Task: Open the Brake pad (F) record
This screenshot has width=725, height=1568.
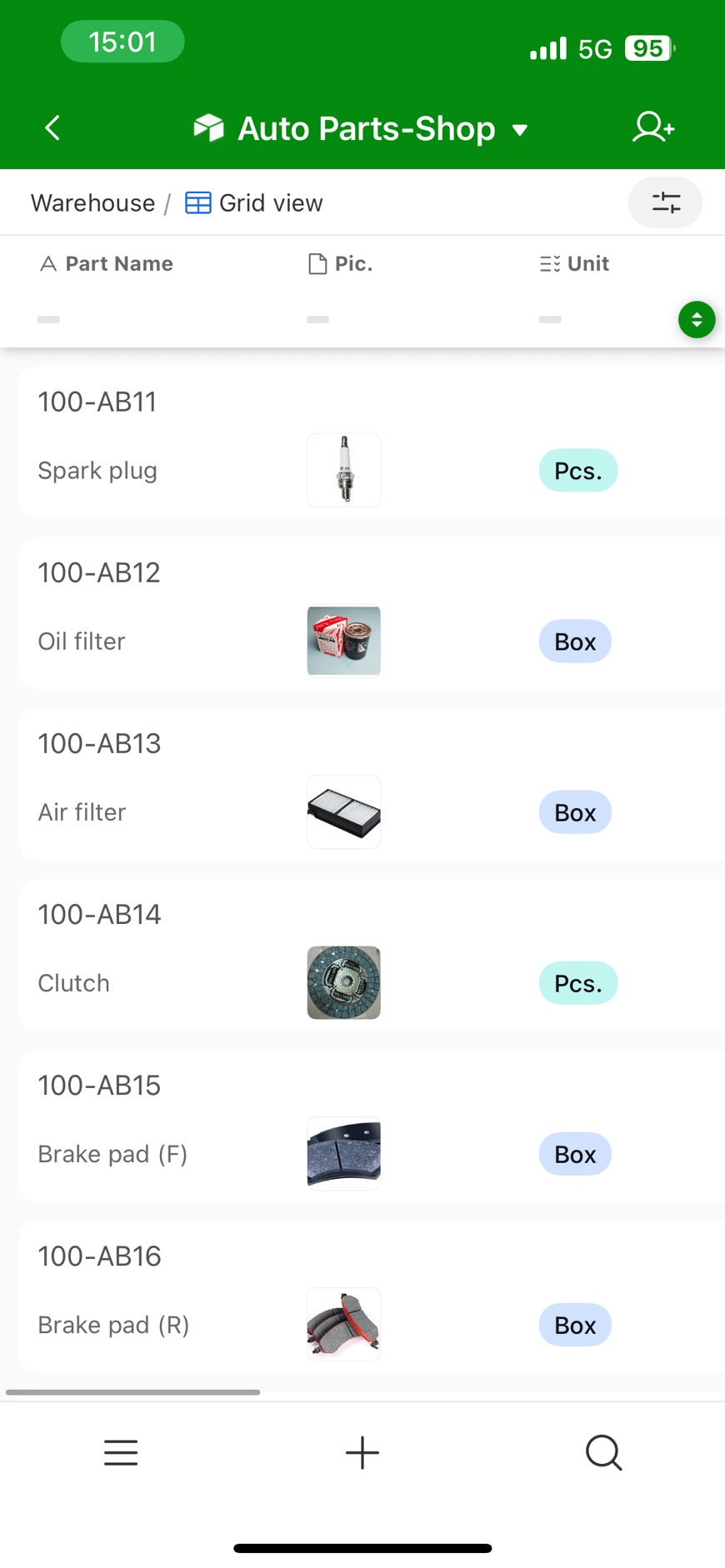Action: pos(112,1154)
